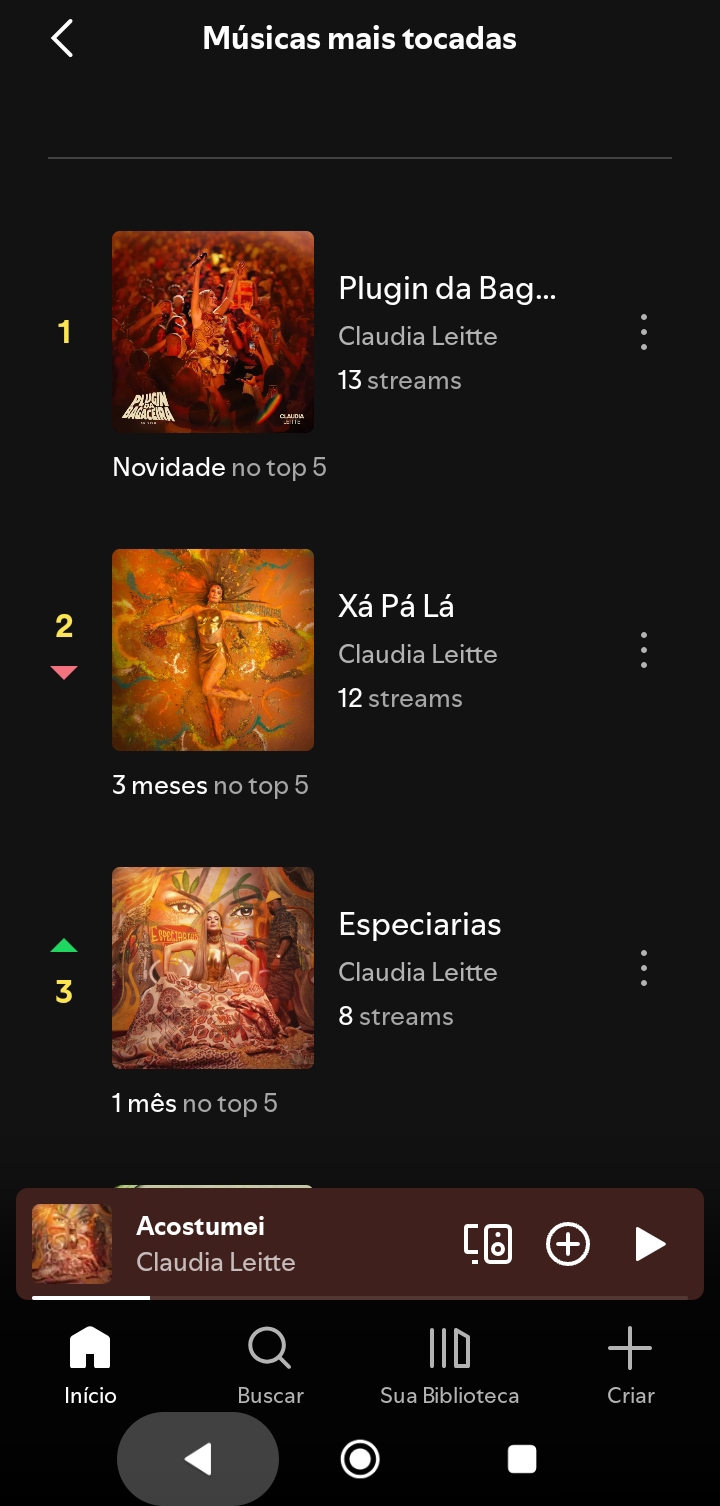Screen dimensions: 720x1506
Task: Resume playing Acostumei
Action: (650, 1244)
